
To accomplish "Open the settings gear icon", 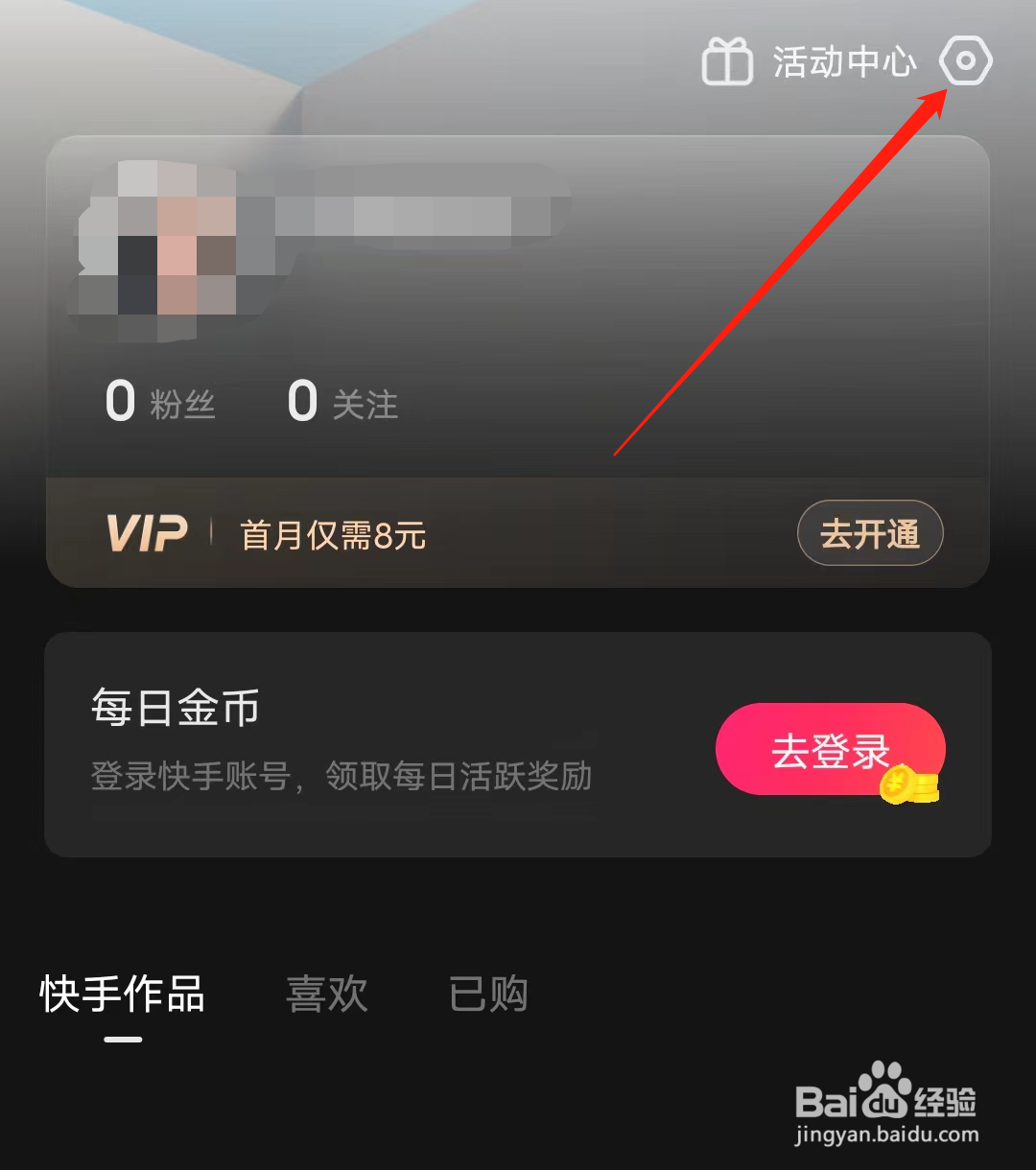I will tap(965, 60).
